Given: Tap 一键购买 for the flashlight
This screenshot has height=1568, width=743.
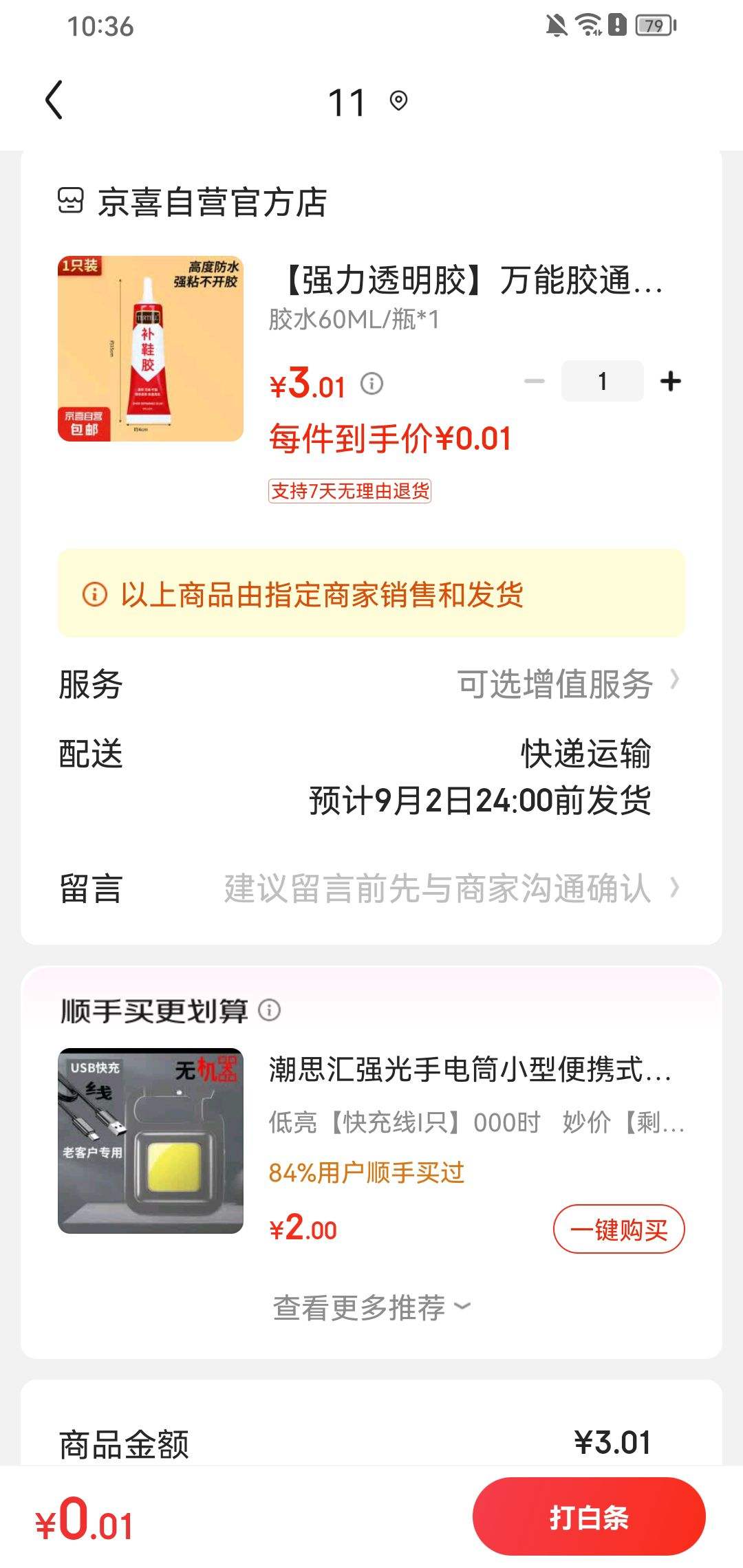Looking at the screenshot, I should coord(618,1229).
